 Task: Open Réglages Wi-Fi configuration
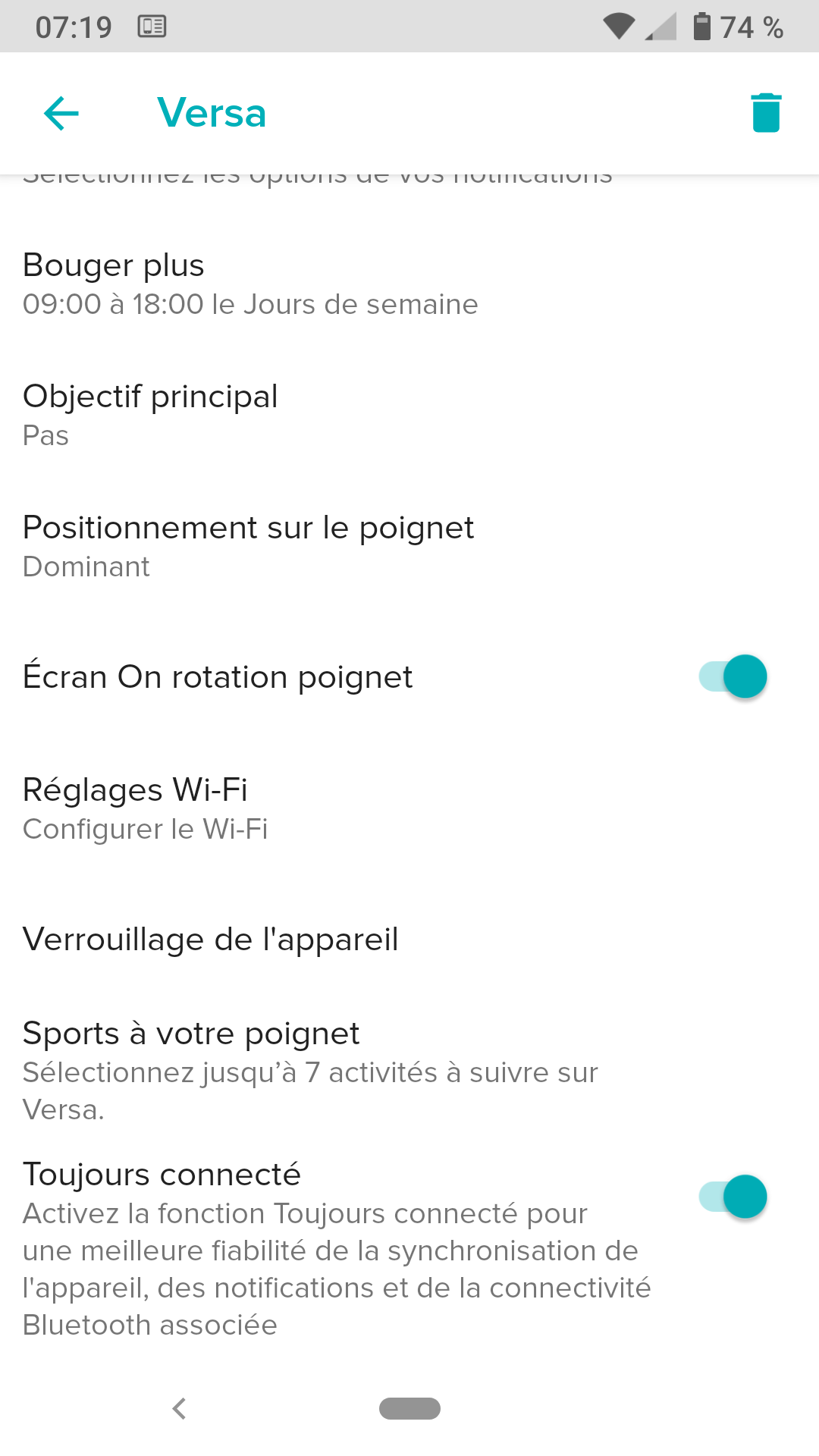coord(145,808)
